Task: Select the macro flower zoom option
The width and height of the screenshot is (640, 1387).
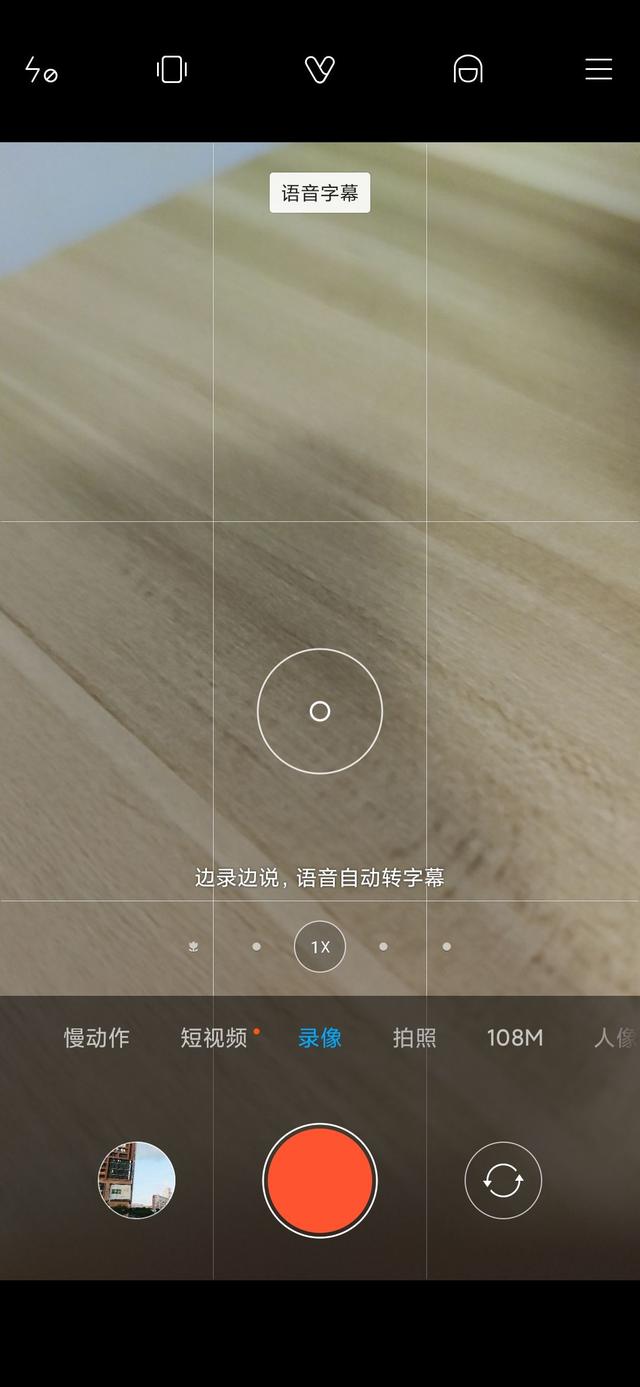Action: click(193, 946)
